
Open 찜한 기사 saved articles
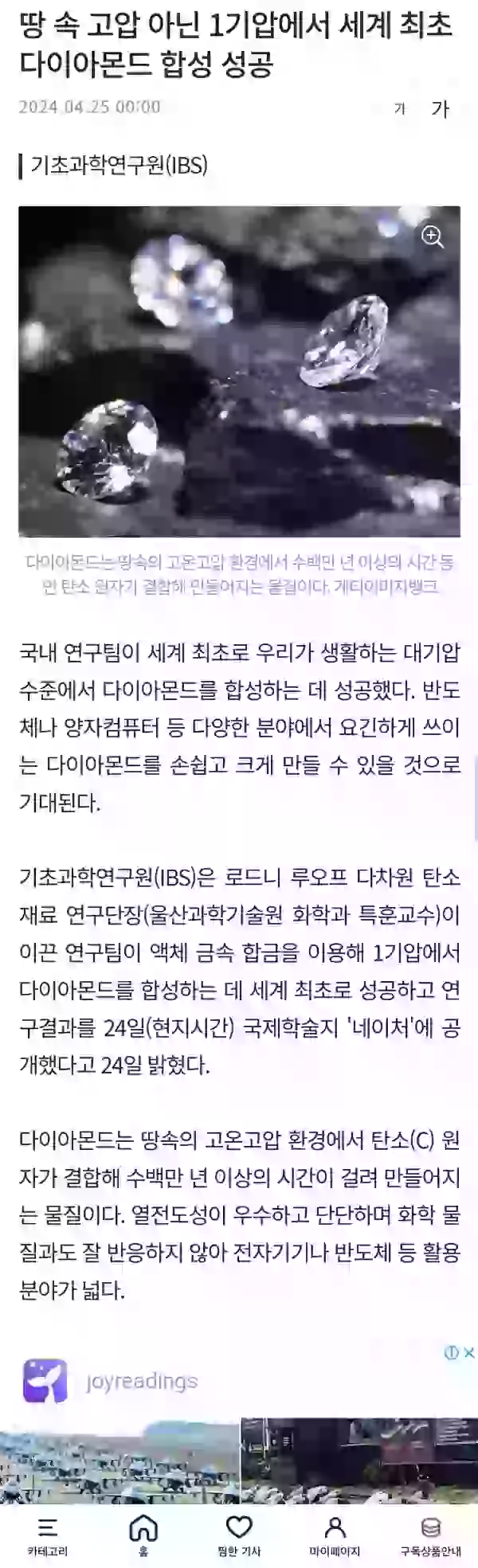[239, 1535]
